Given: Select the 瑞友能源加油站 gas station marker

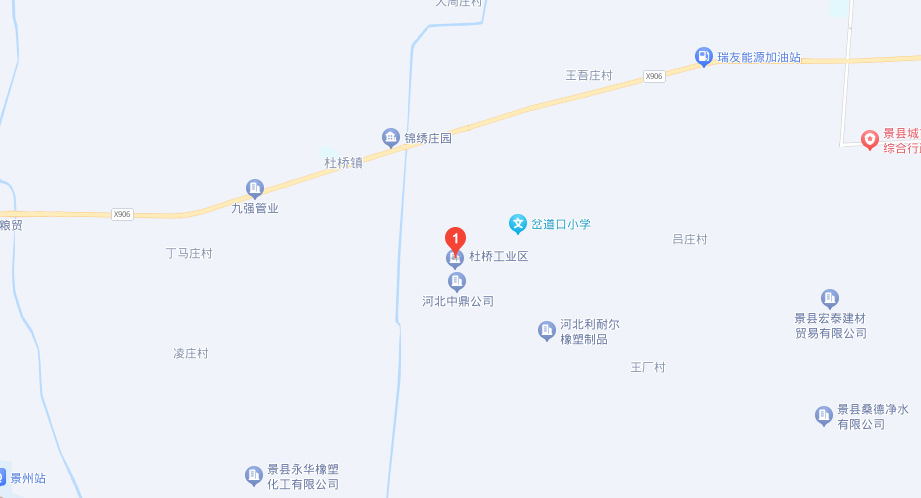Looking at the screenshot, I should click(704, 57).
